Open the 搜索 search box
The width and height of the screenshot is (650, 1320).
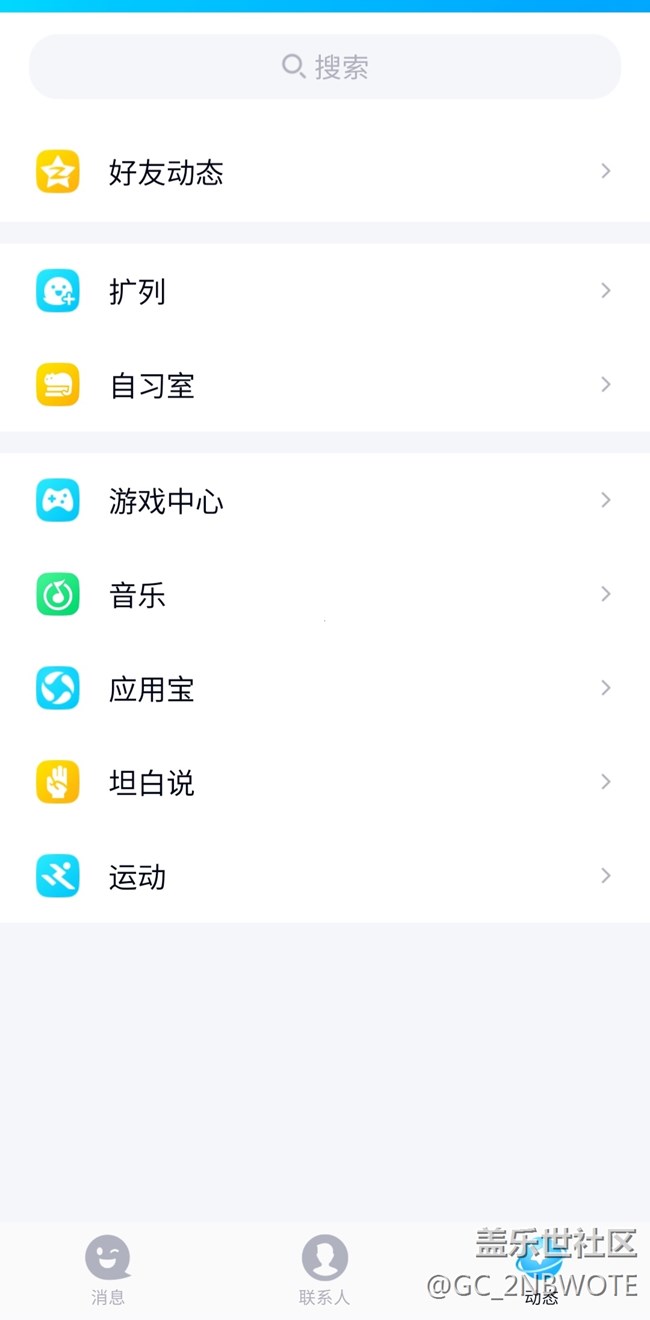click(x=325, y=67)
